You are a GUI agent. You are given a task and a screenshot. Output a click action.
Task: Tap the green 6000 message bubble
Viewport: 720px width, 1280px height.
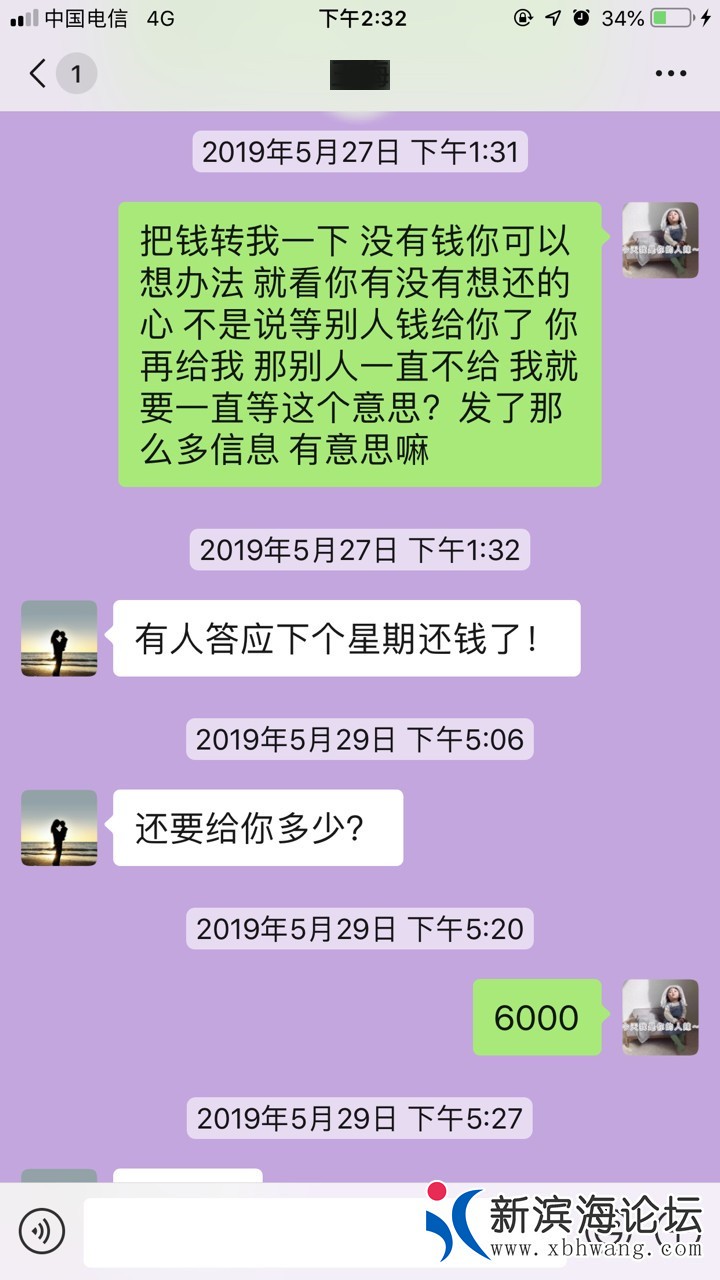click(537, 1018)
